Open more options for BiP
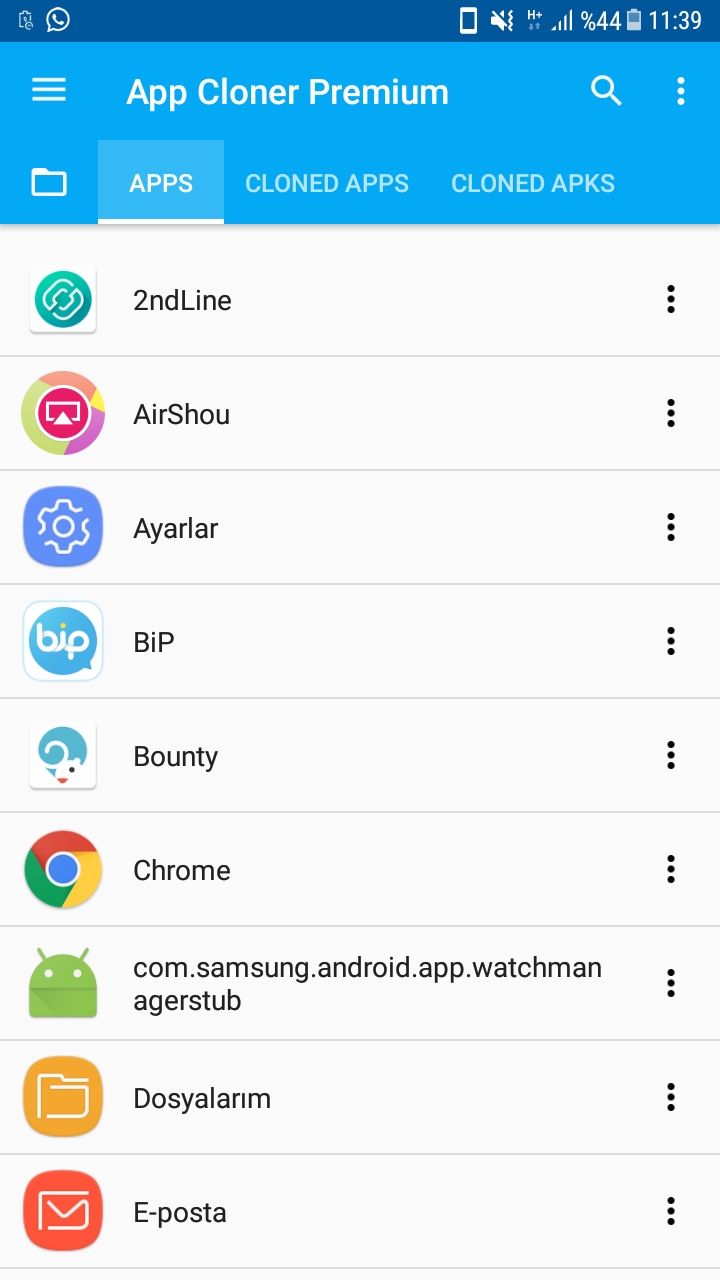 [x=671, y=641]
